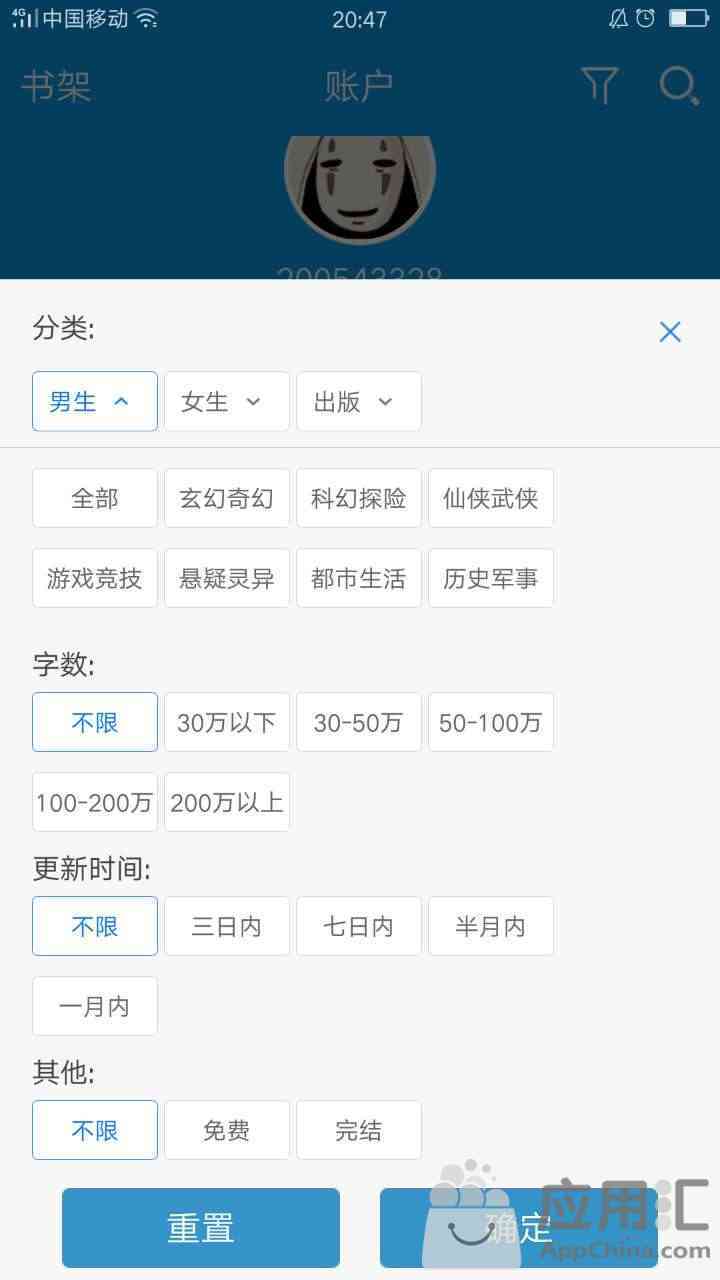Select 历史军事 genre chip
Image resolution: width=720 pixels, height=1280 pixels.
click(x=491, y=578)
